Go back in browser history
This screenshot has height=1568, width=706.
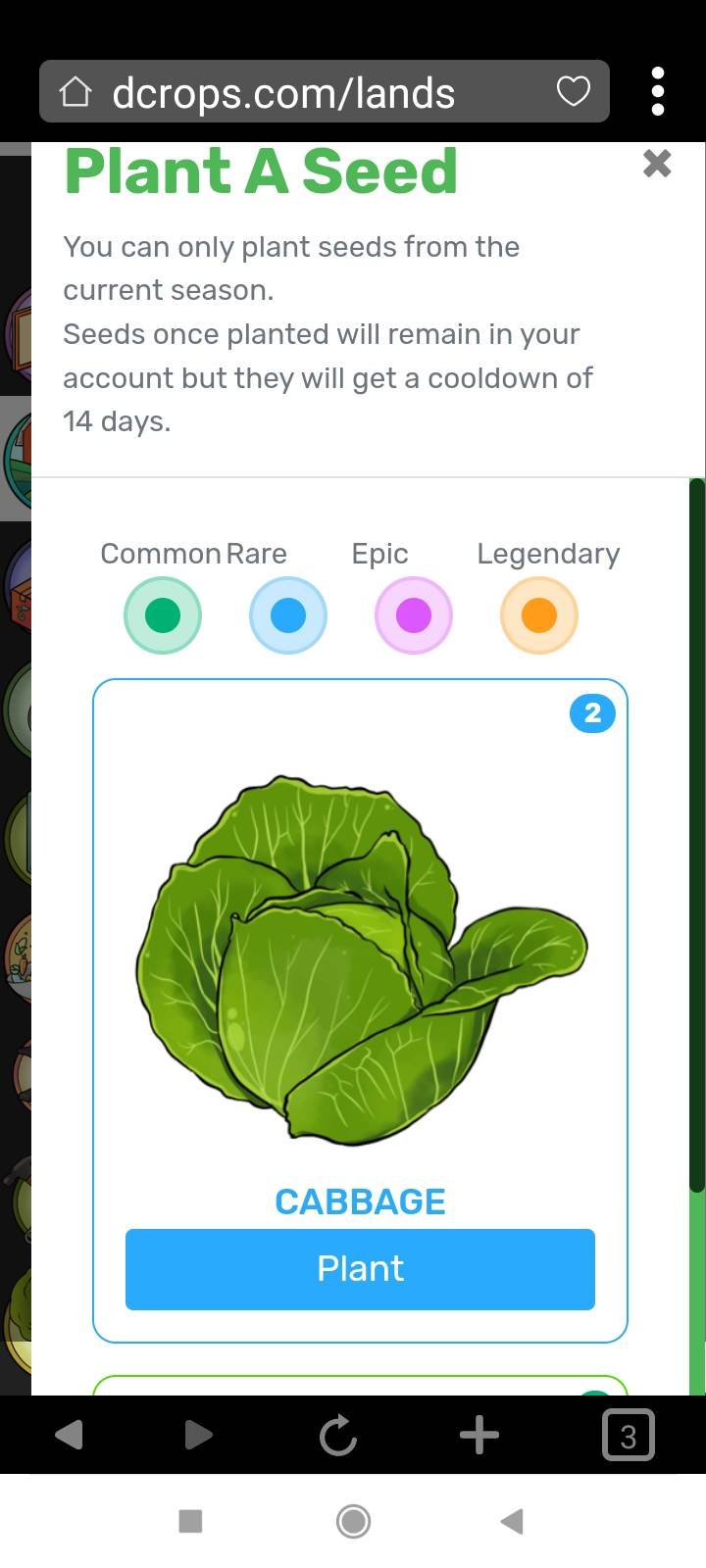point(70,1436)
